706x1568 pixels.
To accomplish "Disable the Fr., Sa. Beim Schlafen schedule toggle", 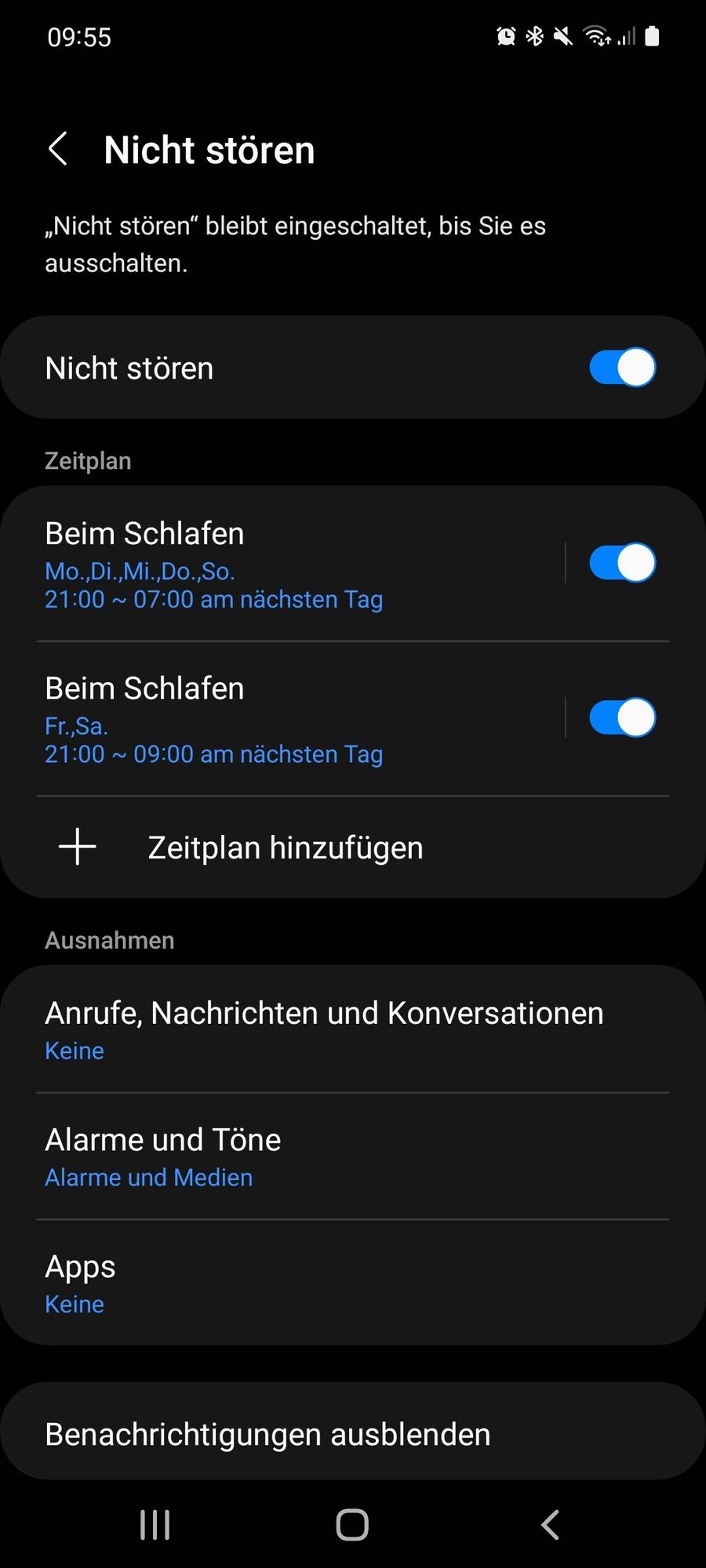I will (622, 717).
